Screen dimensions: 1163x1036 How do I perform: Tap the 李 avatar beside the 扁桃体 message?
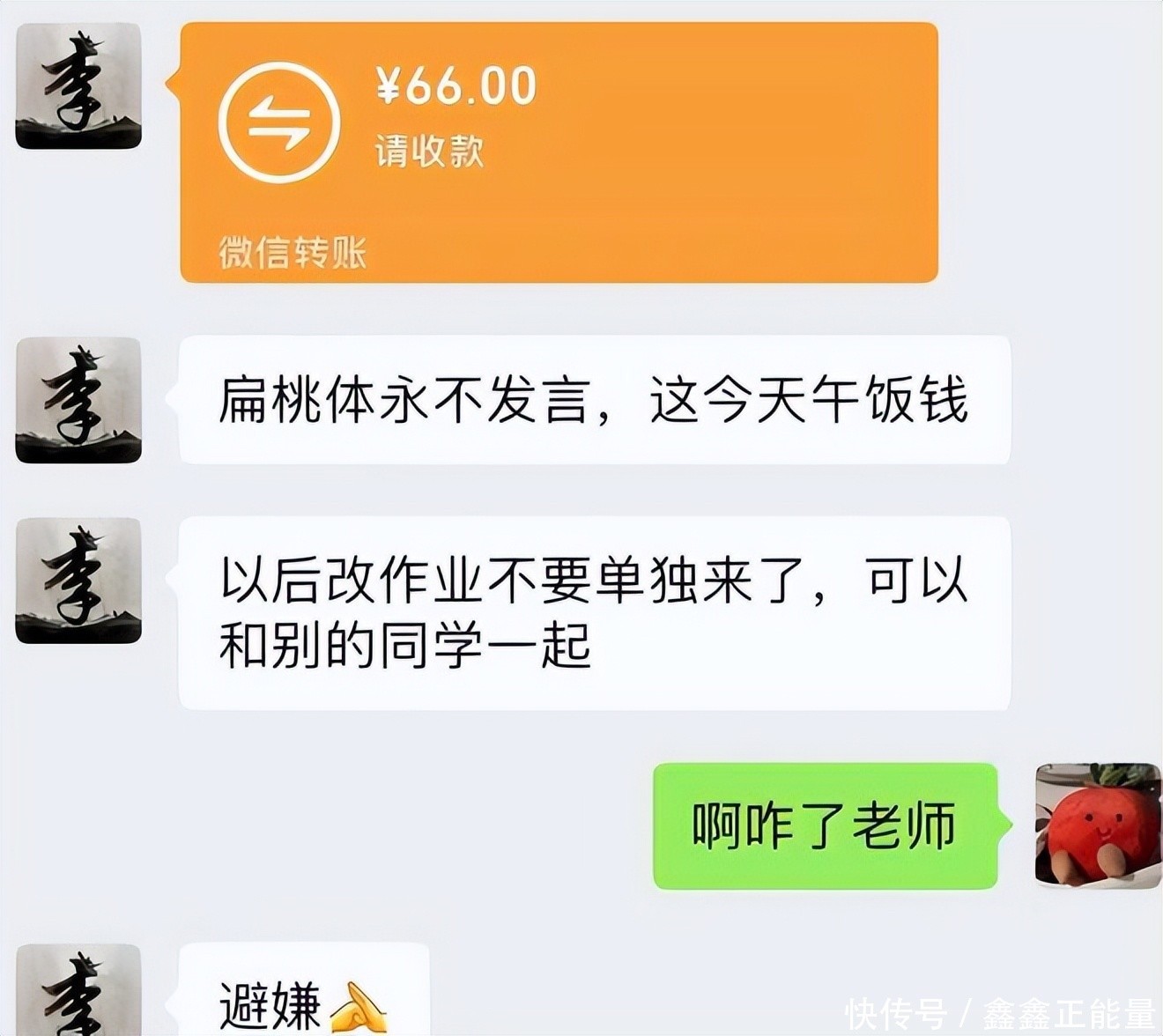point(78,400)
